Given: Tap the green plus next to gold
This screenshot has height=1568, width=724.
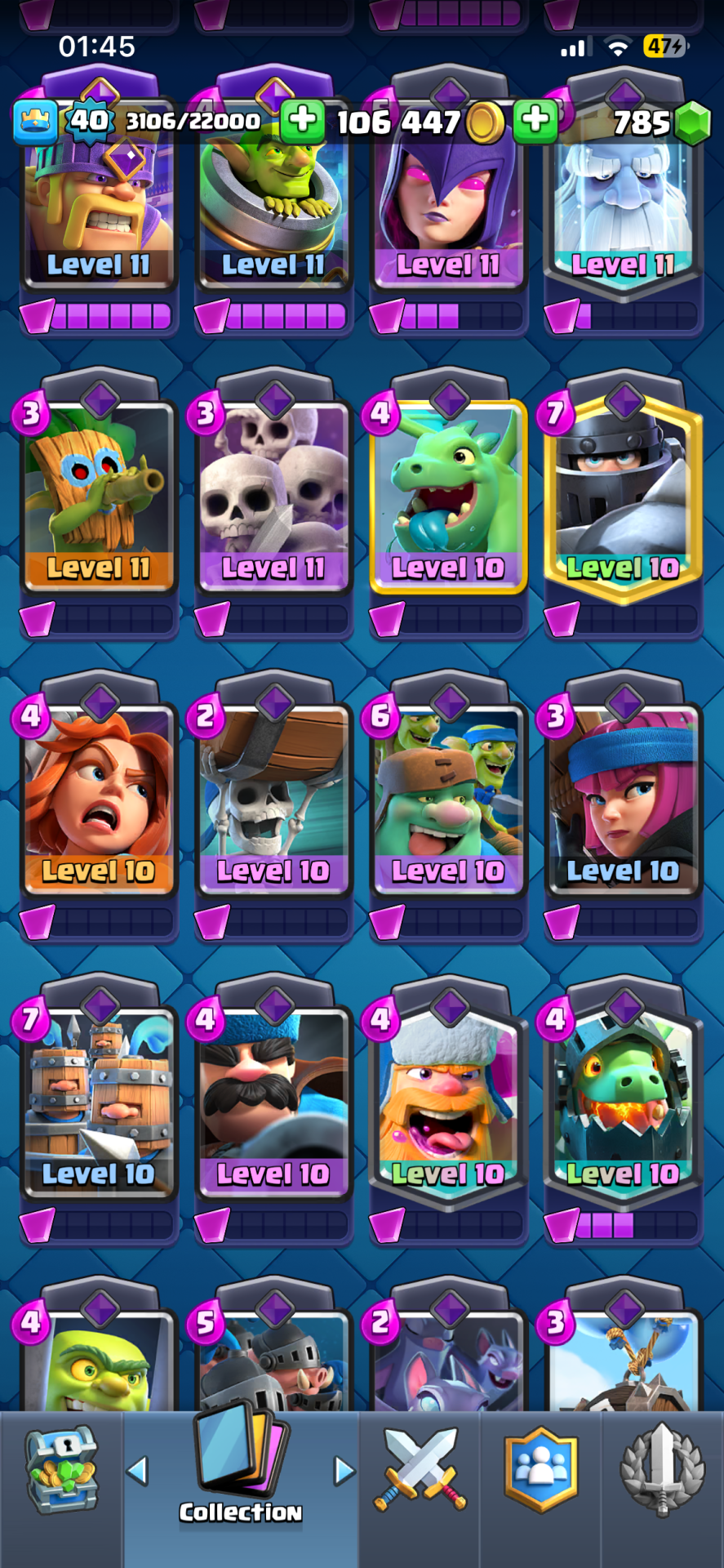Looking at the screenshot, I should (x=535, y=121).
